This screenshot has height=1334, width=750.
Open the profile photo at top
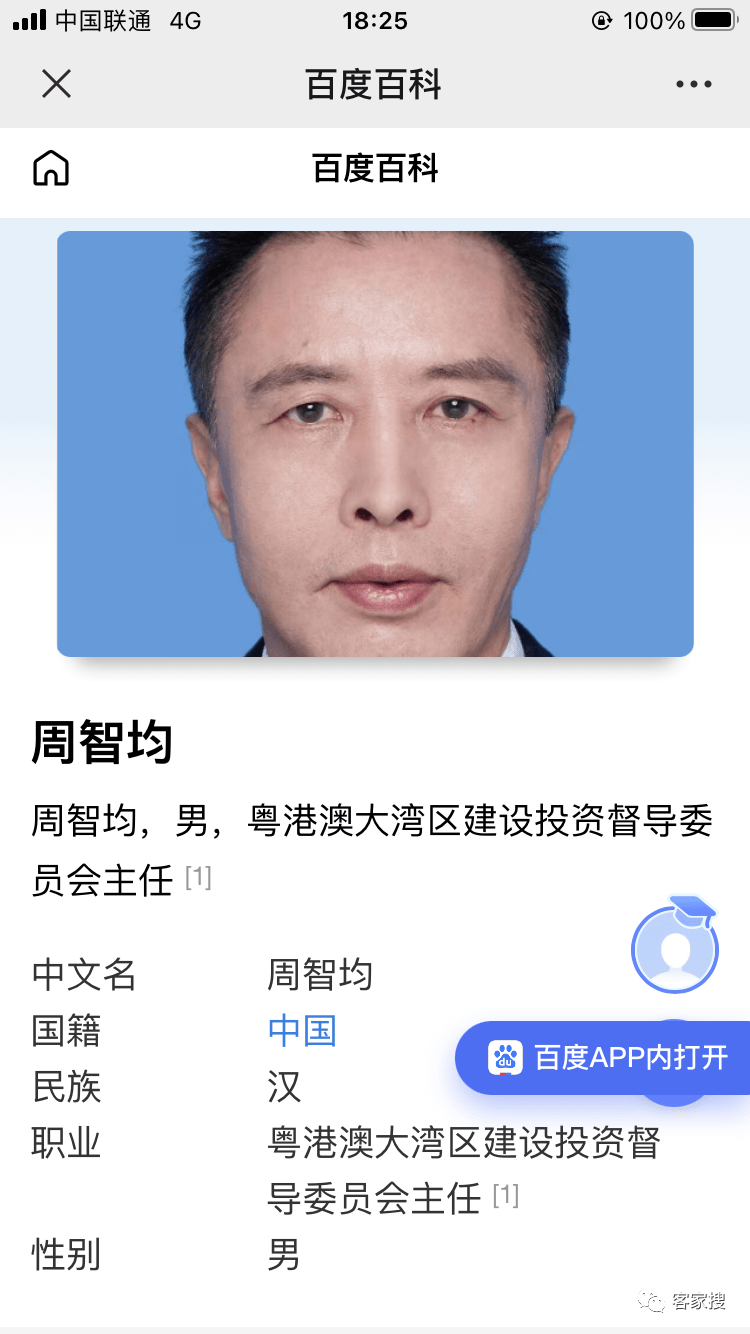[375, 444]
